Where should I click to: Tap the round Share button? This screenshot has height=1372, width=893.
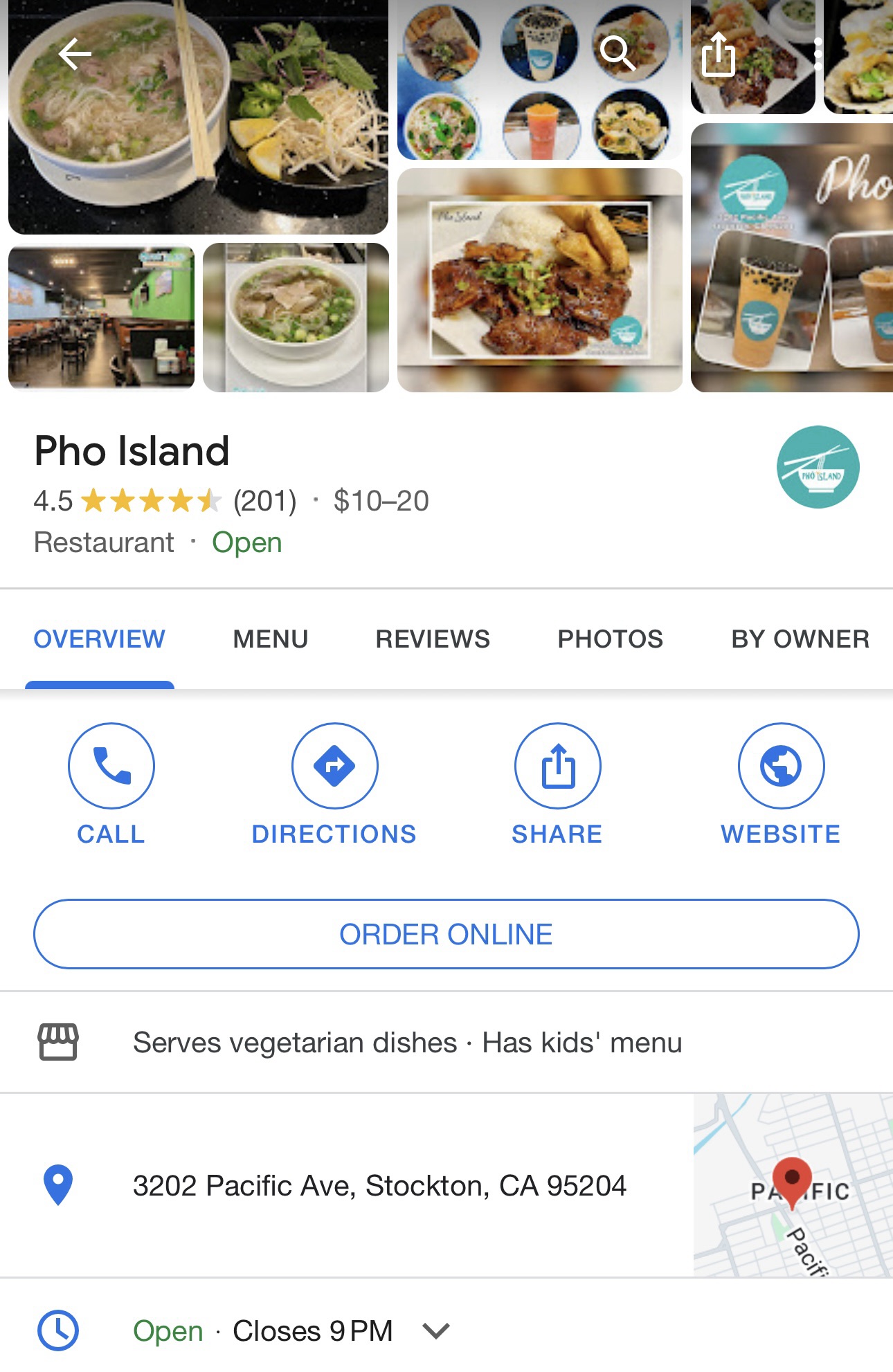click(557, 766)
